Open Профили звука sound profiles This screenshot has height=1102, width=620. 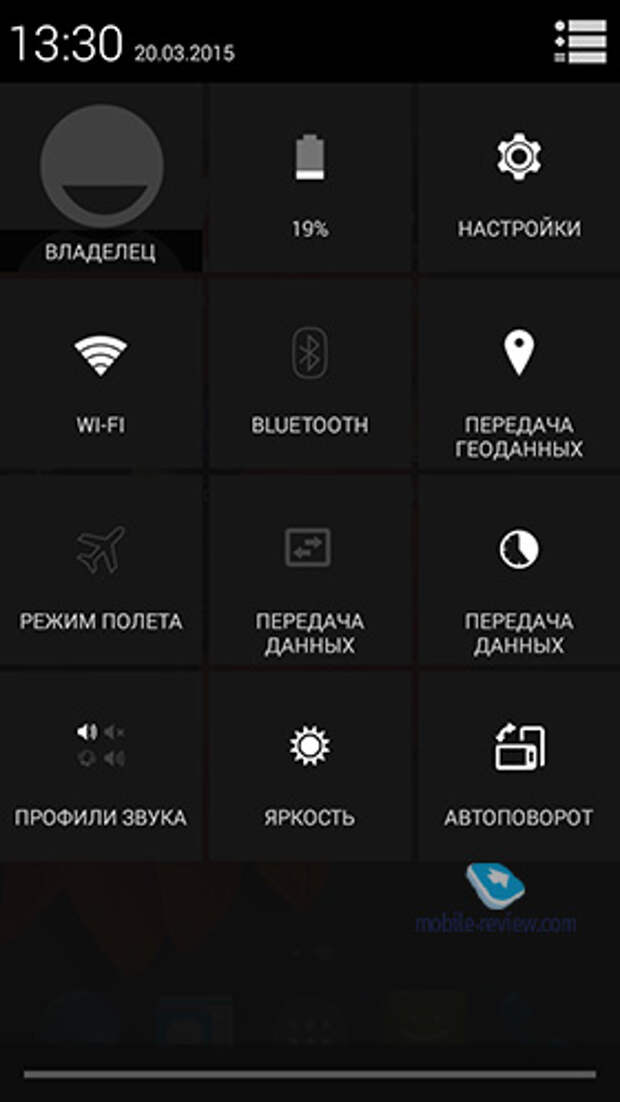tap(101, 767)
